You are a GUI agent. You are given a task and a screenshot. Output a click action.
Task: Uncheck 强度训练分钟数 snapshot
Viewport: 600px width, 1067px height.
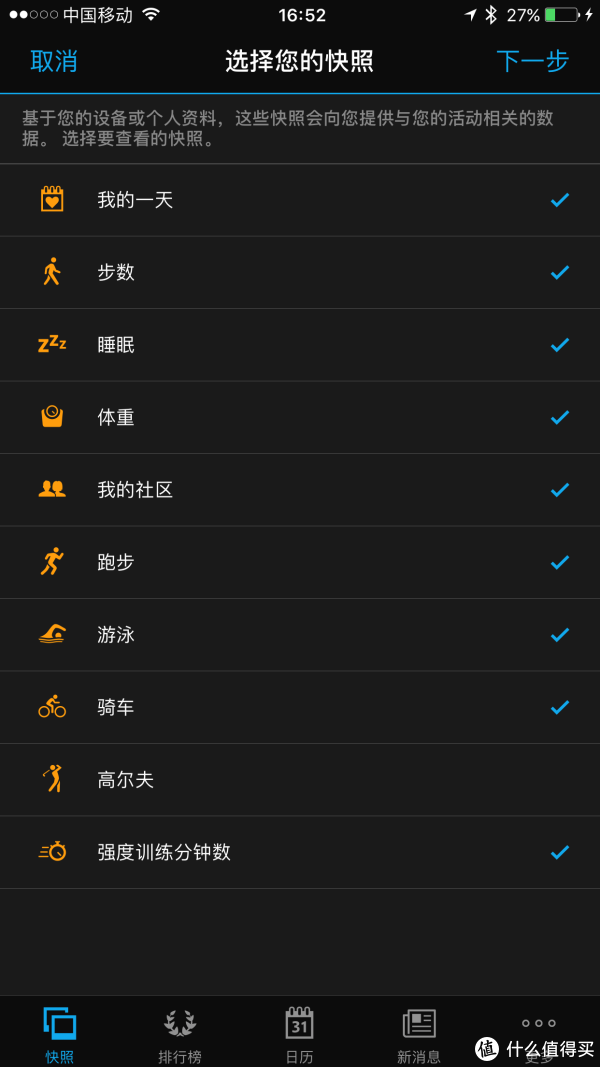pos(300,853)
